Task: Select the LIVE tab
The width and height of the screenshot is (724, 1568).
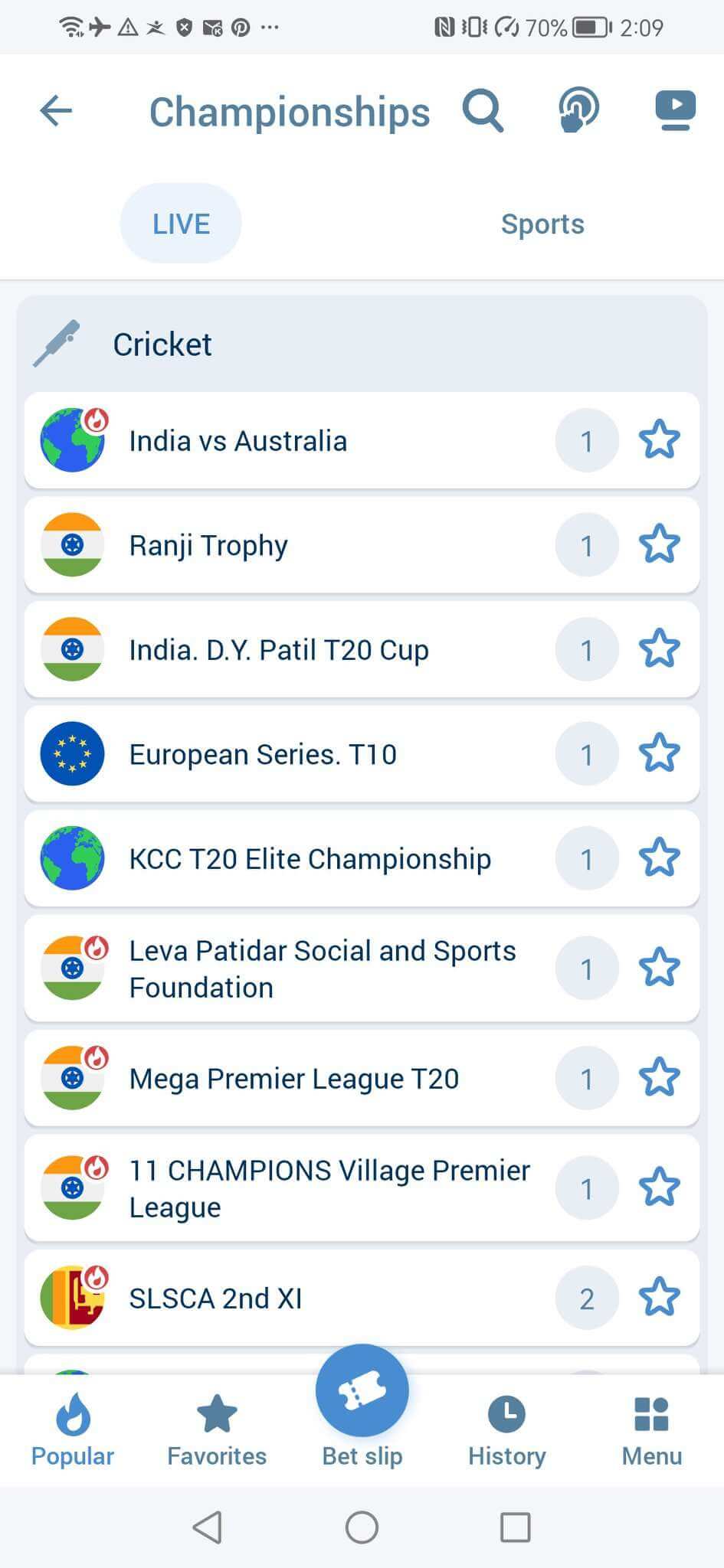Action: pyautogui.click(x=181, y=224)
